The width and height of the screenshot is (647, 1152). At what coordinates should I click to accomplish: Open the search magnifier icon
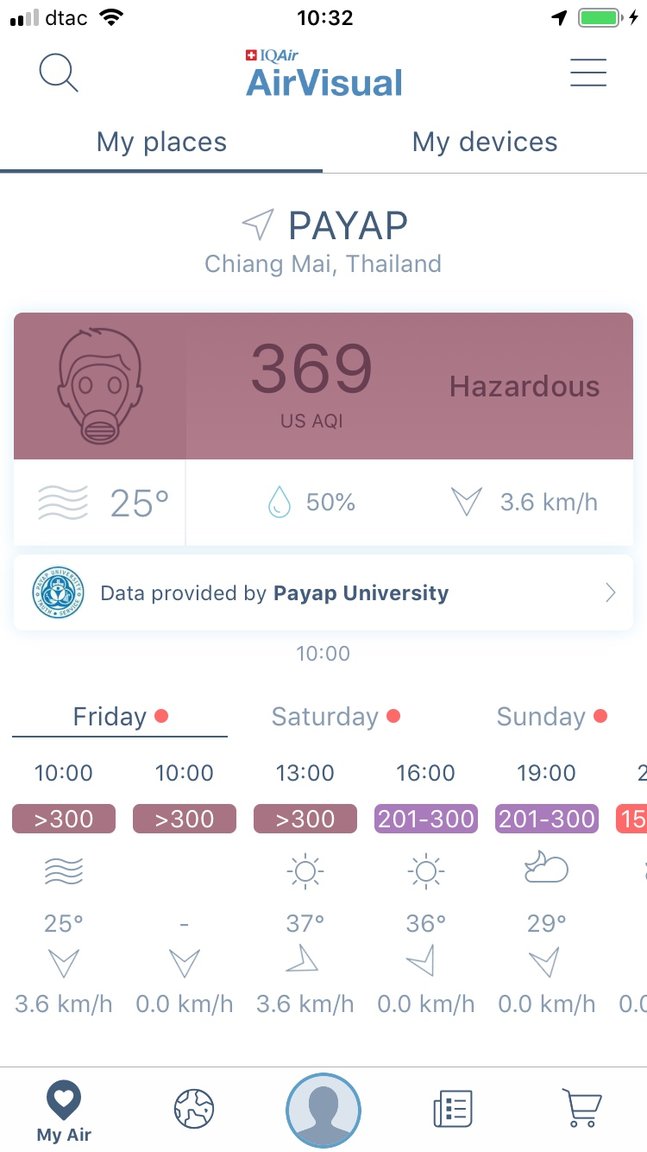point(58,73)
